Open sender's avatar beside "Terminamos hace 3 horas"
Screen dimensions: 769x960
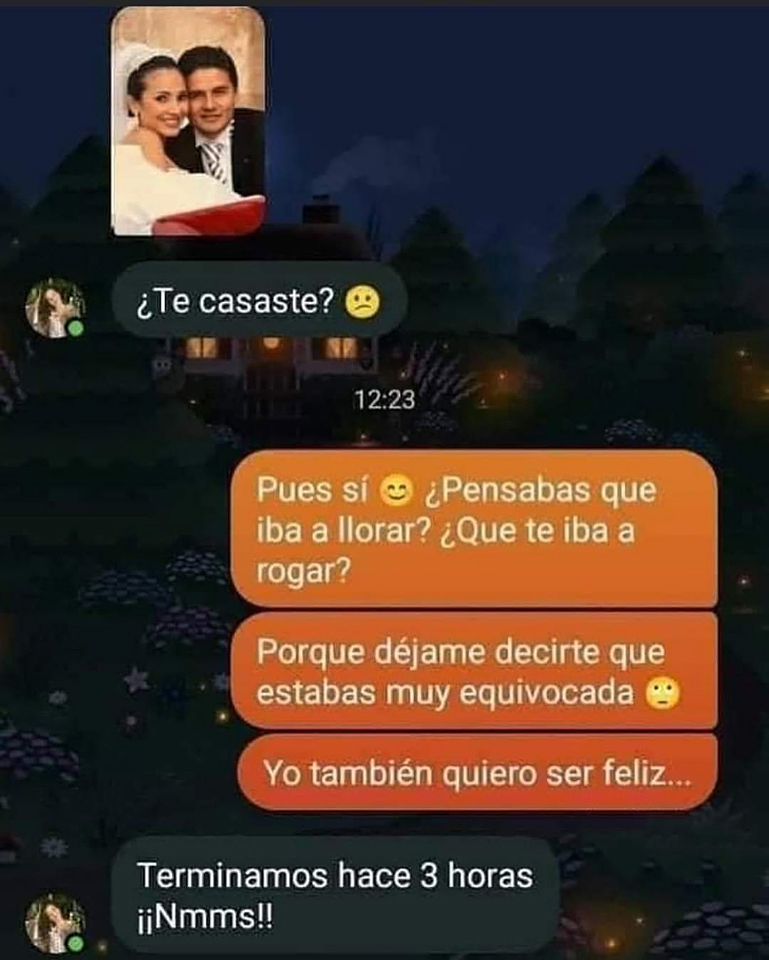[55, 922]
